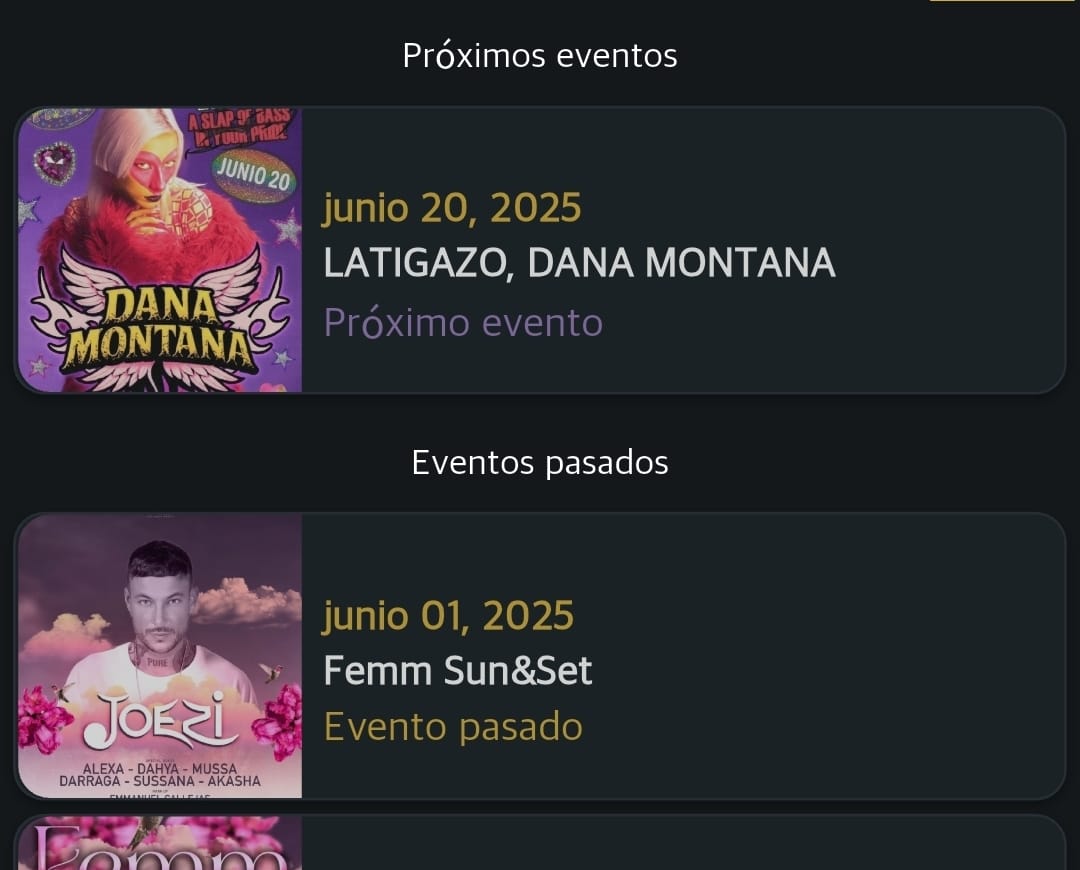Open the partially visible Femm event card
The width and height of the screenshot is (1080, 870).
coord(540,846)
